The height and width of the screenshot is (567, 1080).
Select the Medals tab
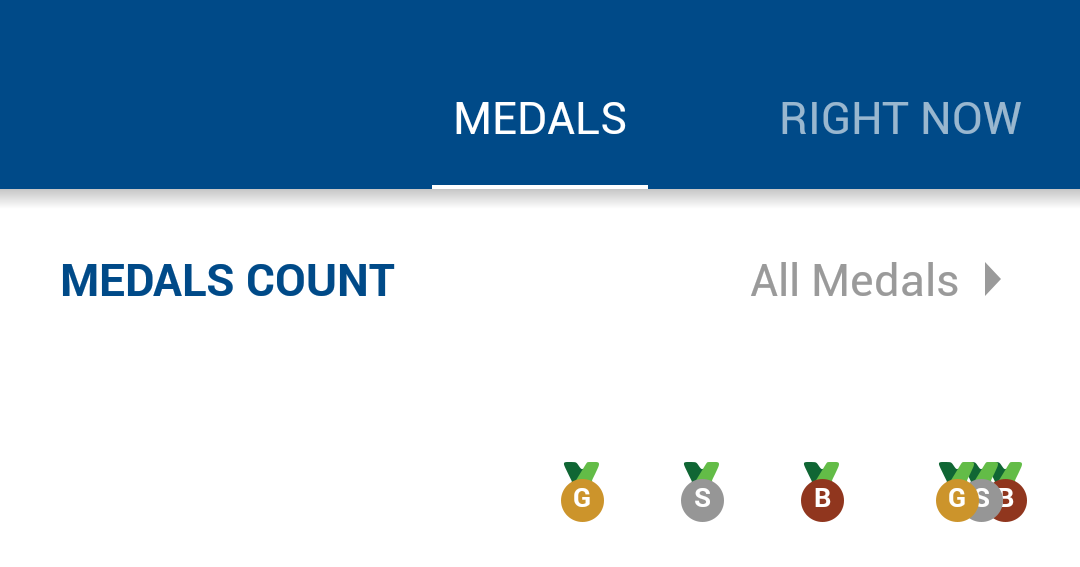[540, 119]
